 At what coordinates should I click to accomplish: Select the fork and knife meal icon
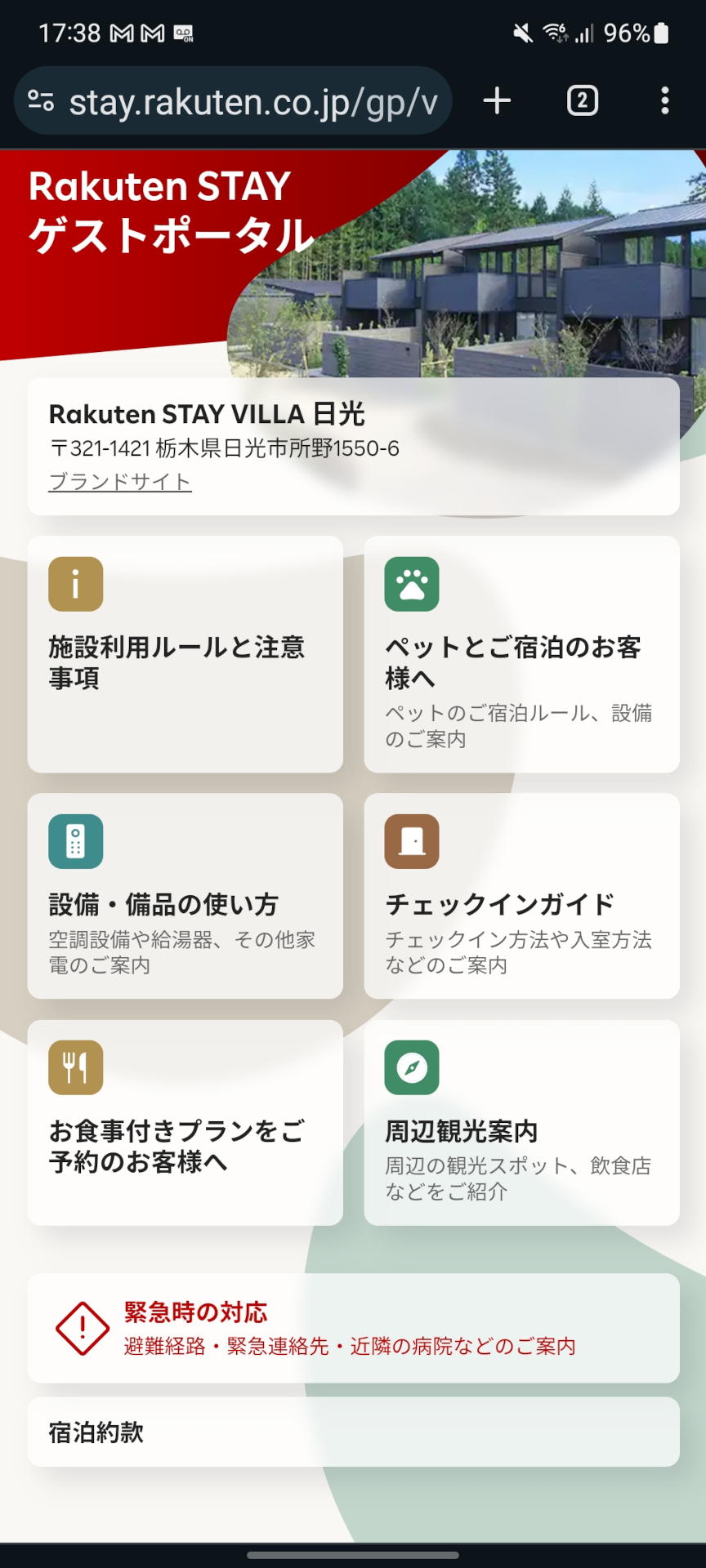76,1067
